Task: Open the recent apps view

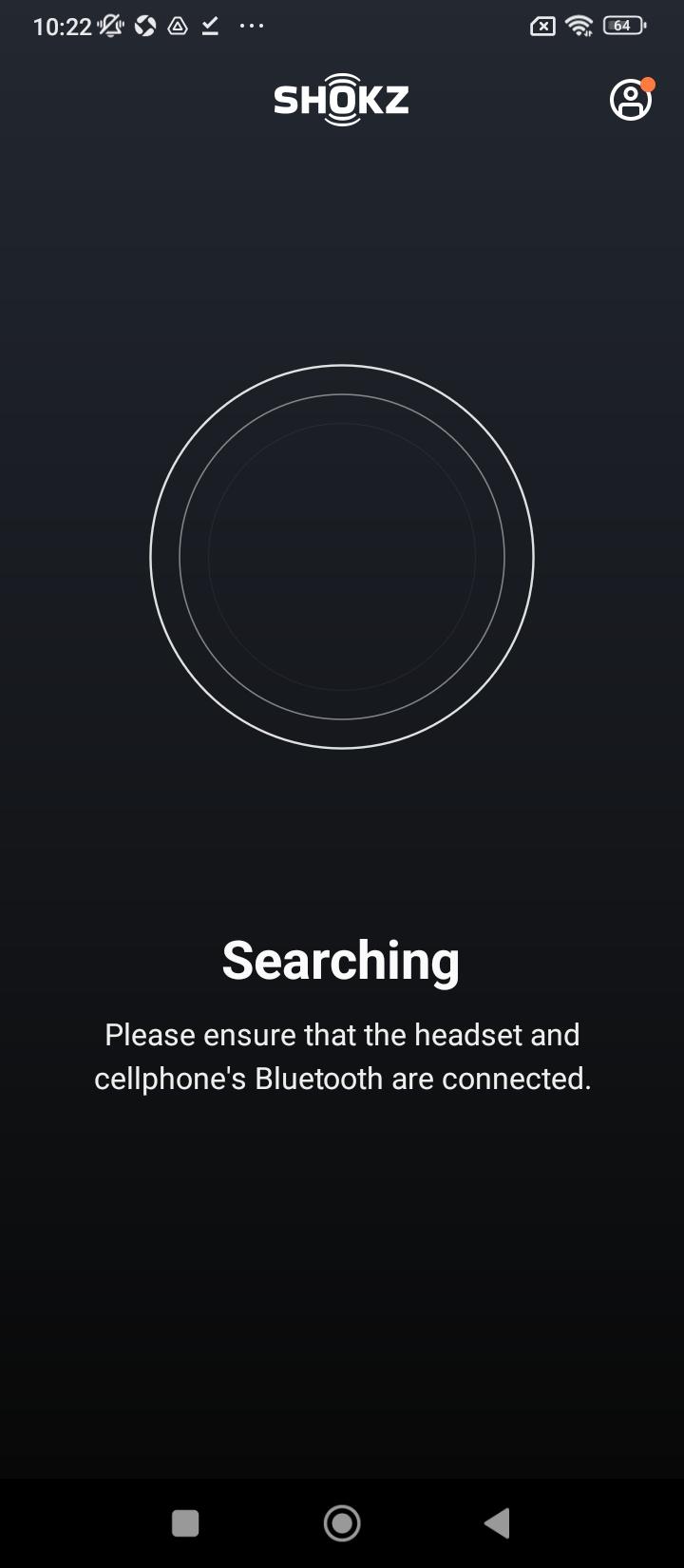Action: [185, 1523]
